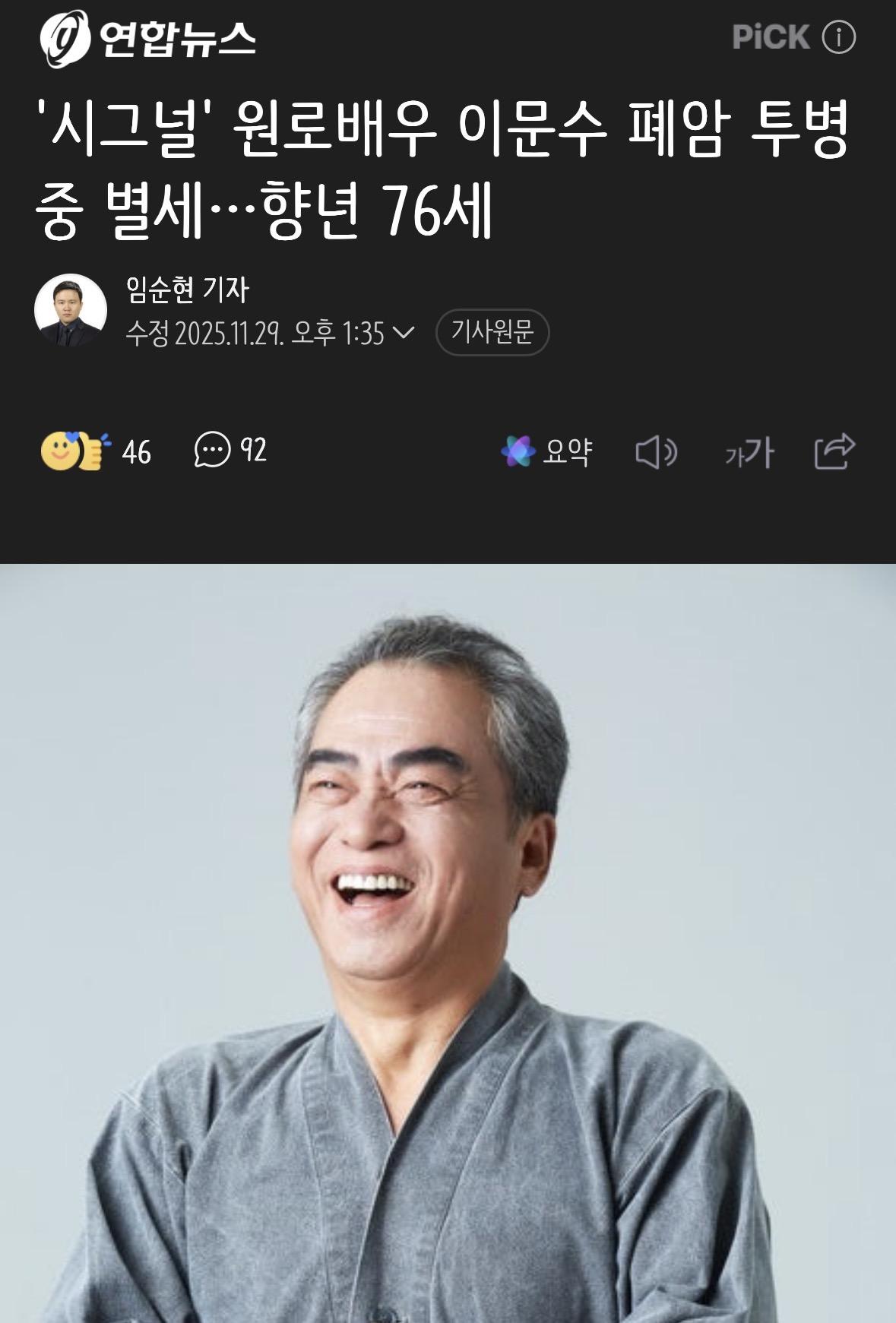The image size is (896, 1323).
Task: Open the article's main photo
Action: [448, 942]
